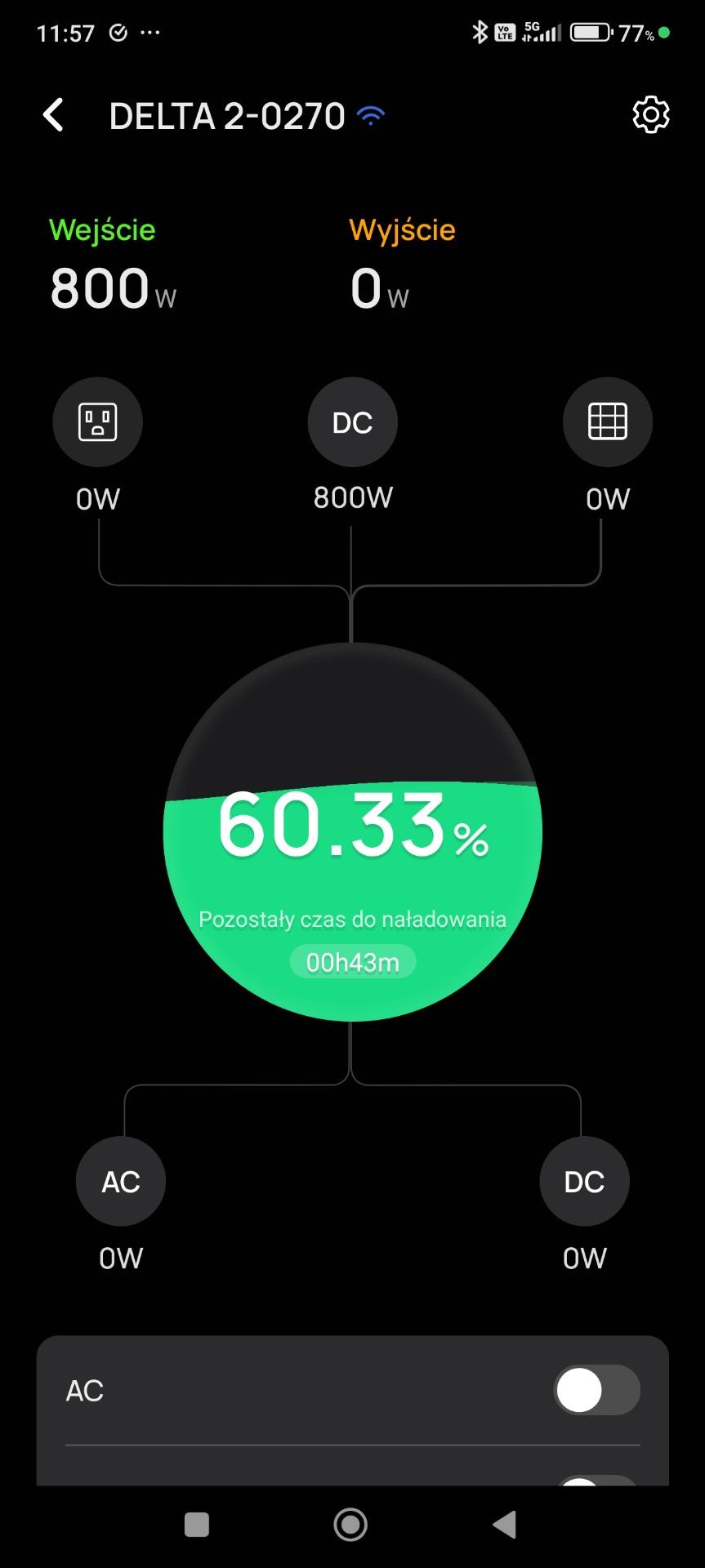Tap the solar panel input icon
The height and width of the screenshot is (1568, 705).
608,422
